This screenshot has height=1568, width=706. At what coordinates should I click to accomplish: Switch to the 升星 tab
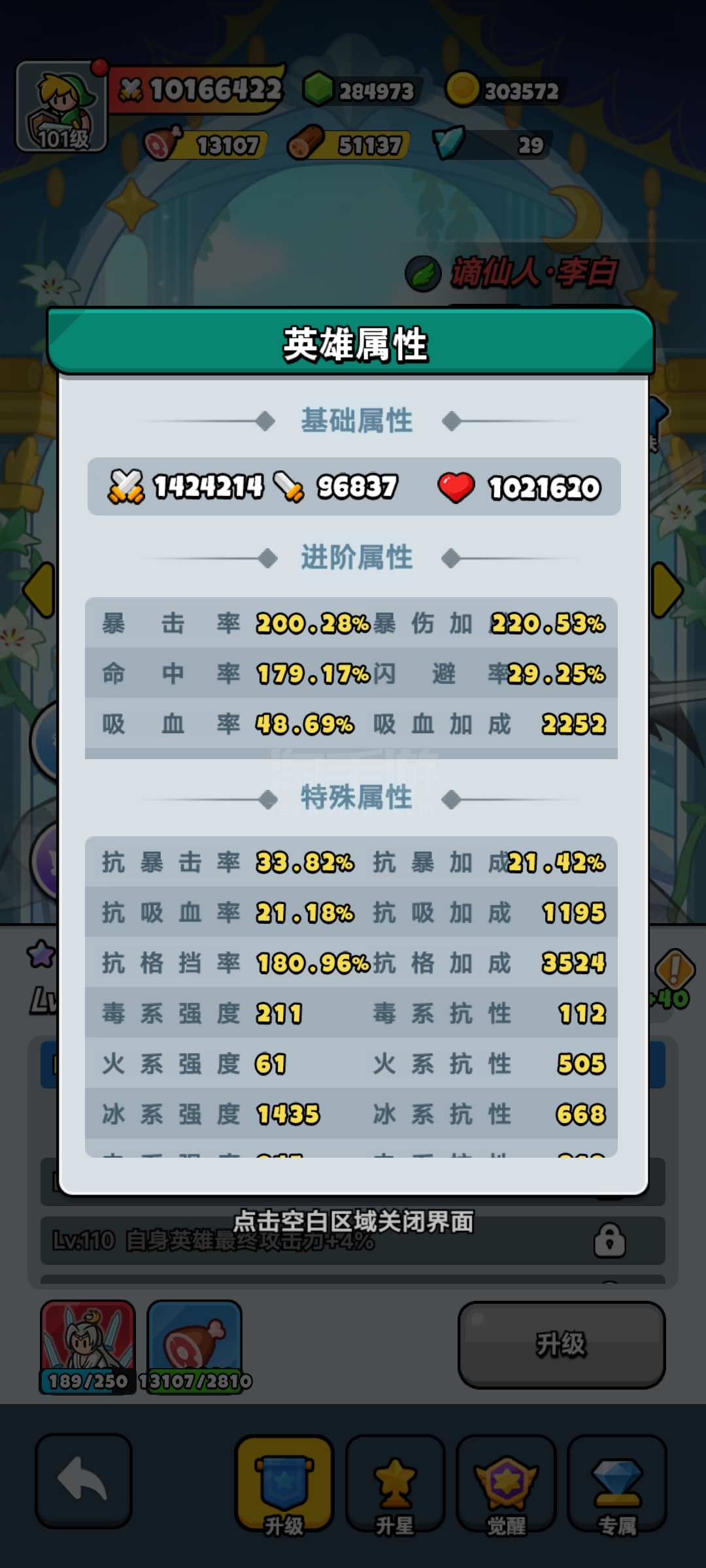coord(395,1484)
